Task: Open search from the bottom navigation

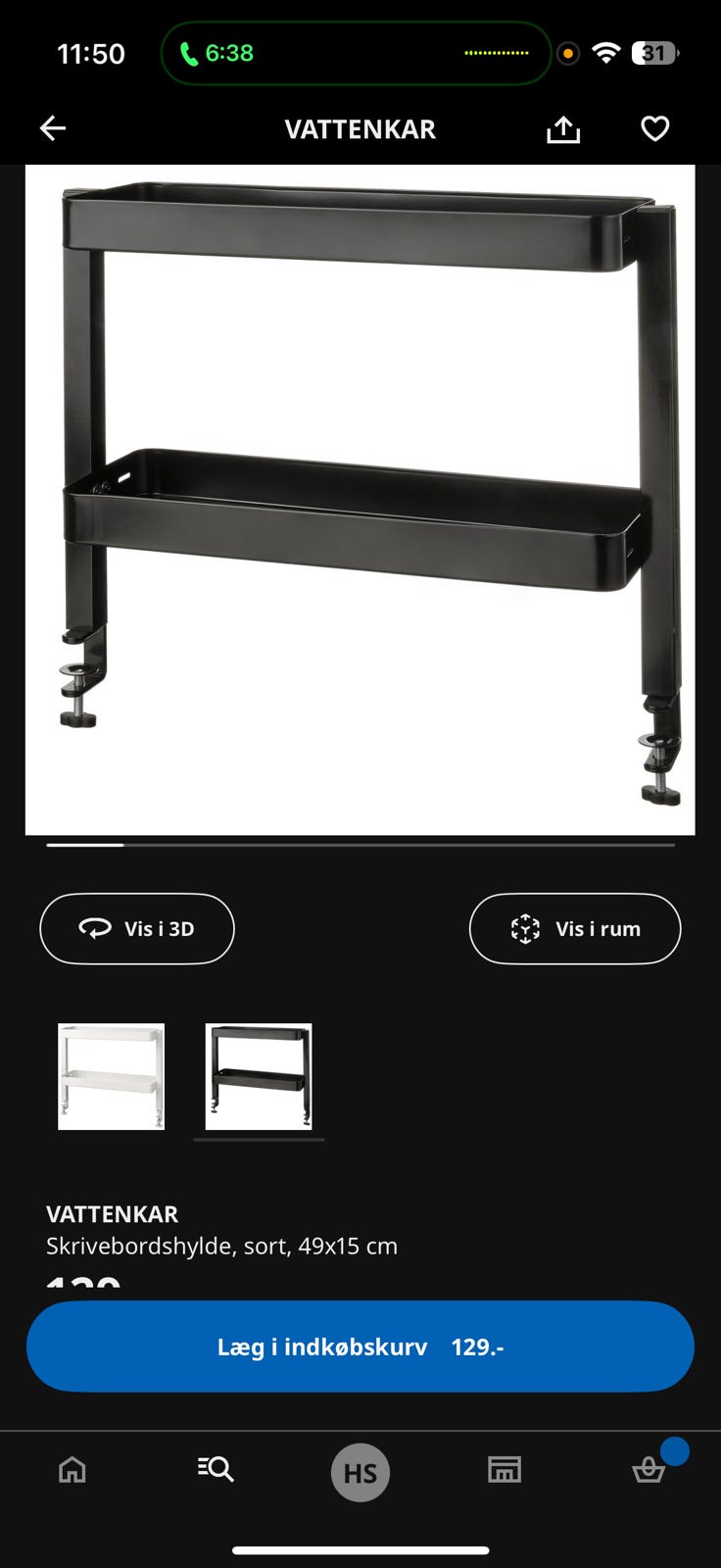Action: coord(216,1468)
